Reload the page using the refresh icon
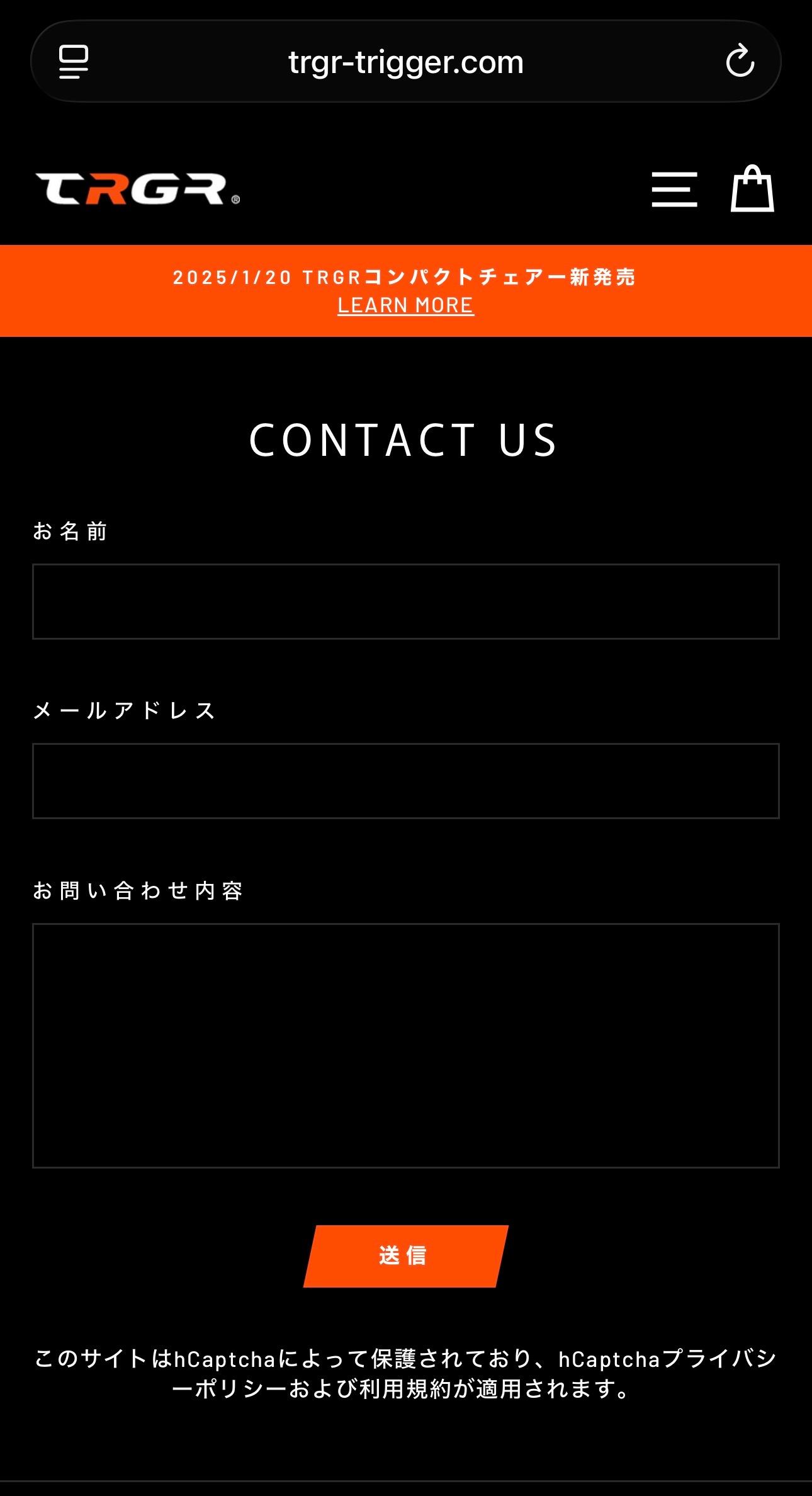 coord(742,61)
